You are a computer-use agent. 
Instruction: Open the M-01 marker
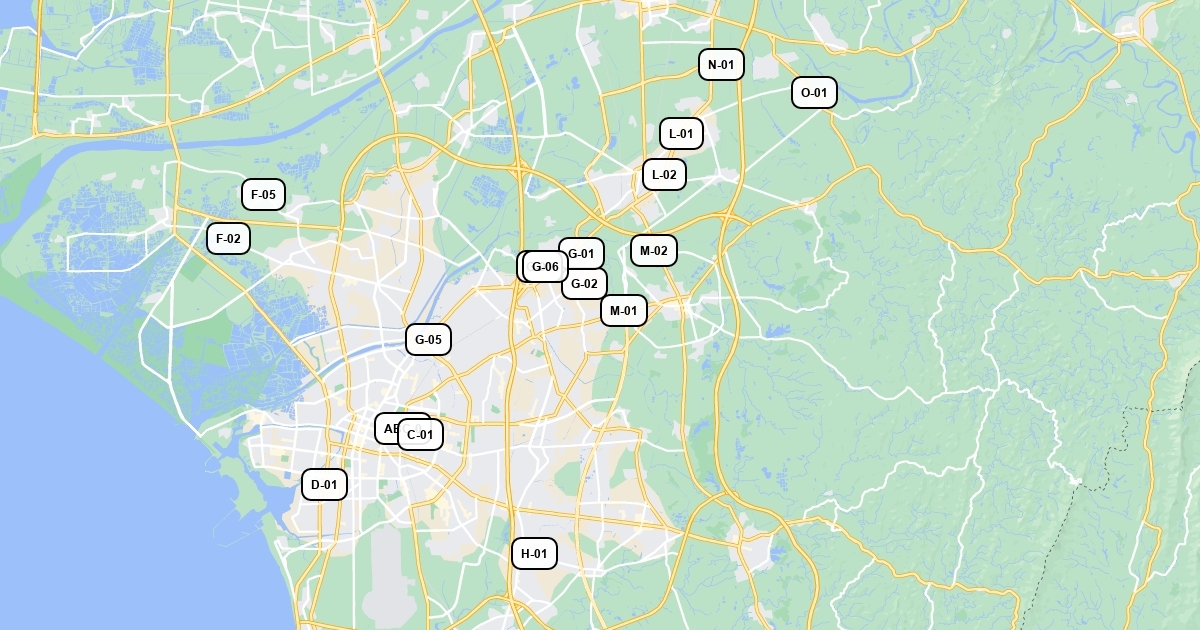click(624, 311)
